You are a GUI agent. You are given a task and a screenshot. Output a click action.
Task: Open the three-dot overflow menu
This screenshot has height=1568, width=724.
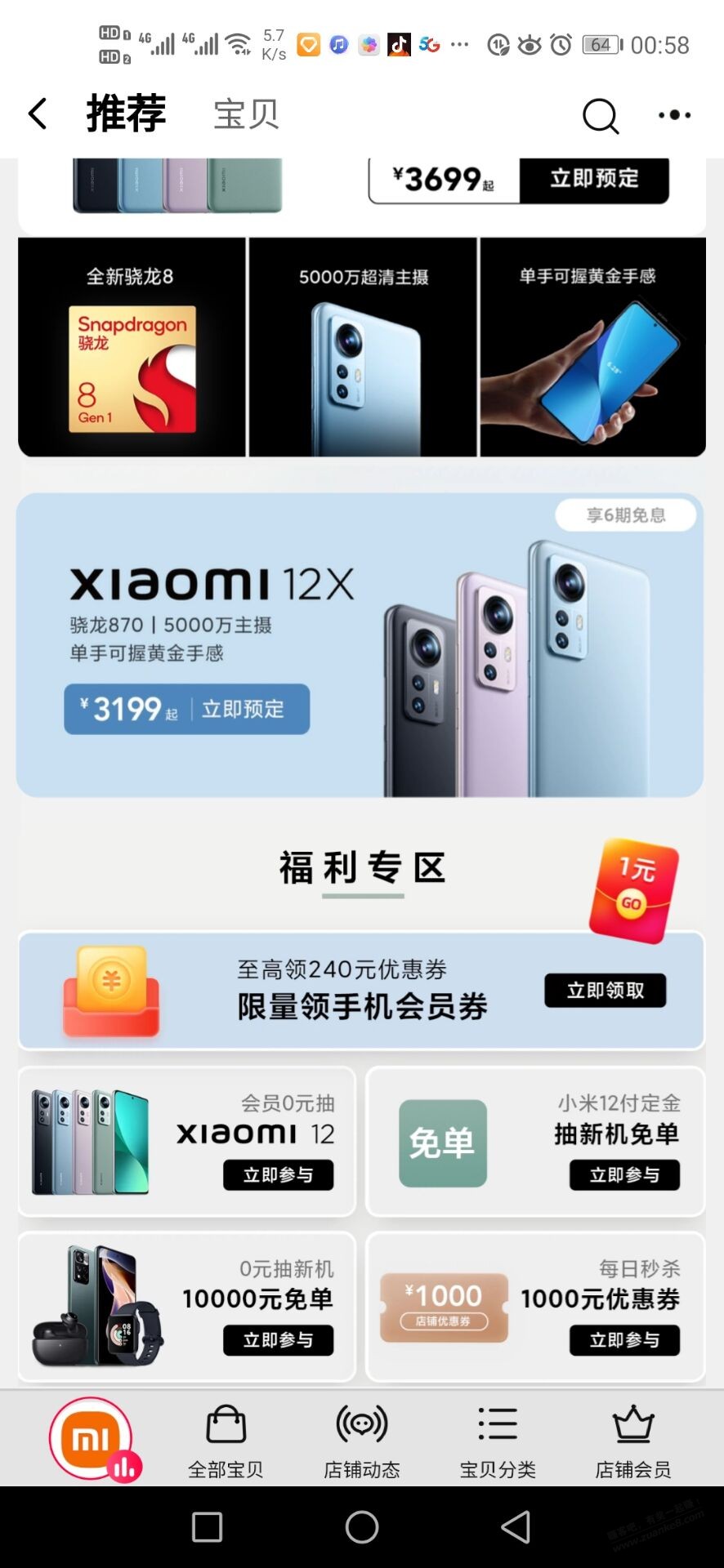point(674,115)
